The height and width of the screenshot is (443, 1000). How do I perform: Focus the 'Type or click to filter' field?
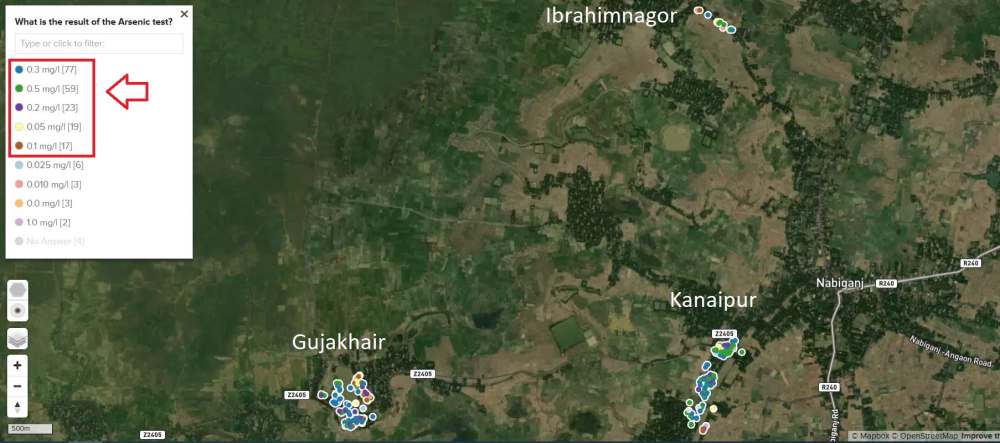pyautogui.click(x=98, y=44)
